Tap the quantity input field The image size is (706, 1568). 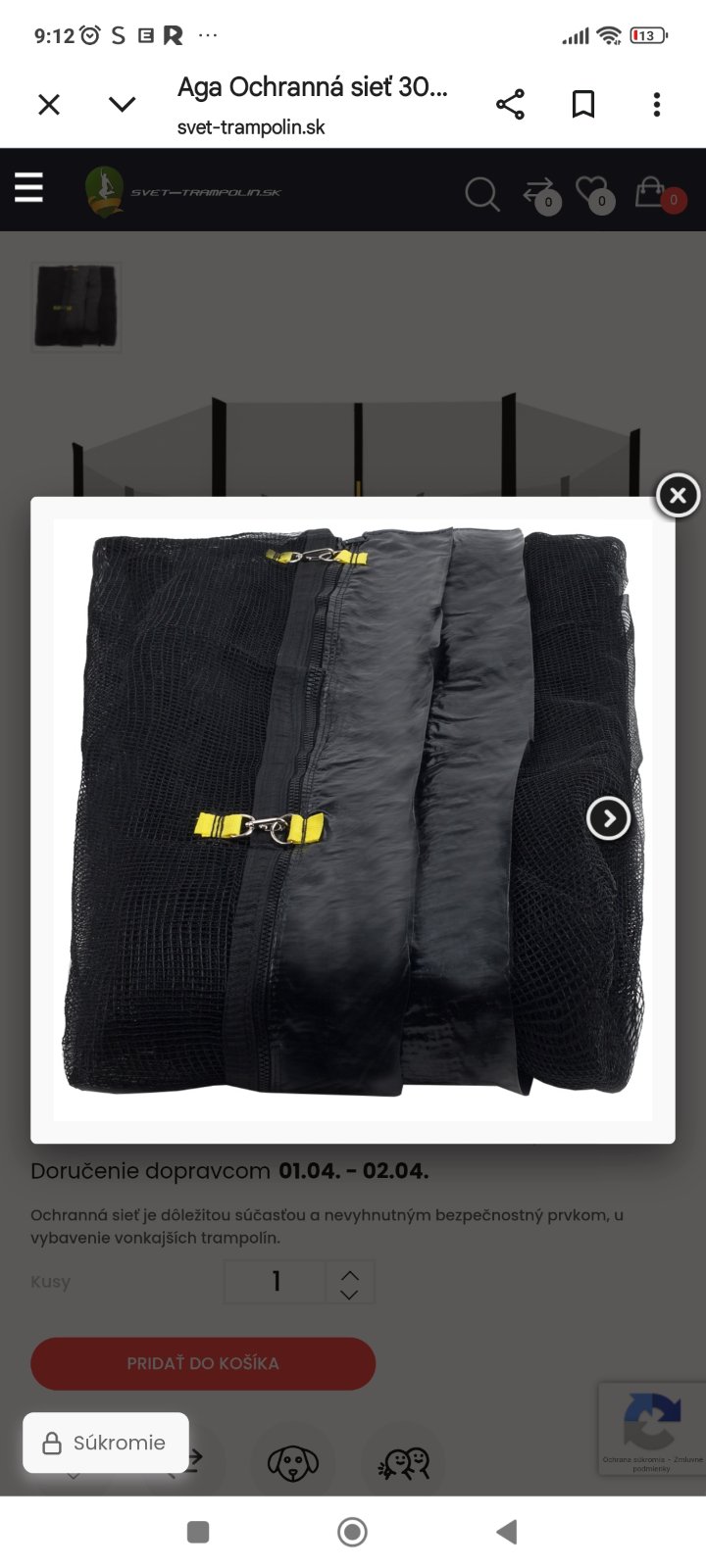click(x=276, y=1282)
